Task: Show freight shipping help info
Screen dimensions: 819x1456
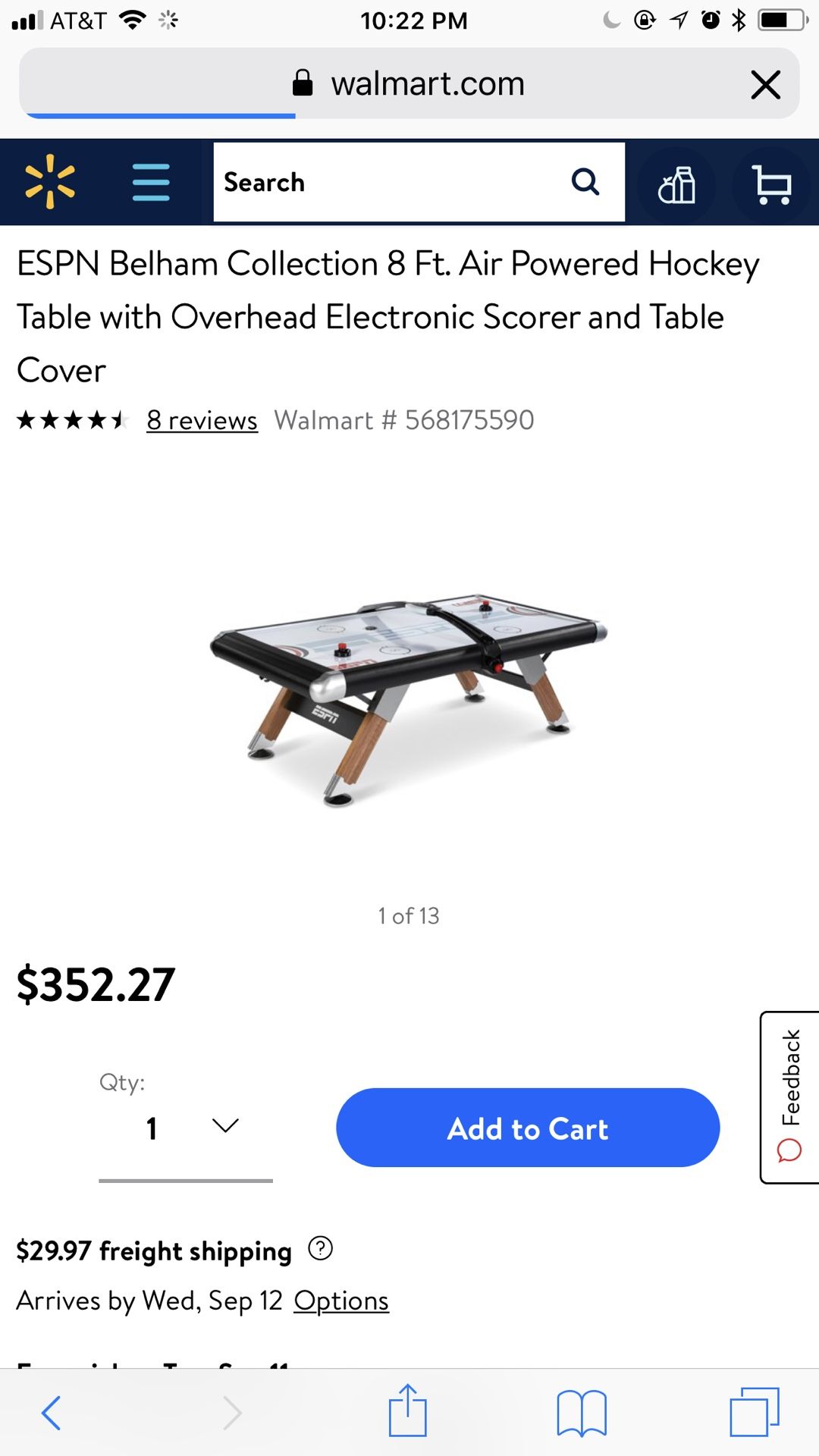Action: click(321, 1248)
